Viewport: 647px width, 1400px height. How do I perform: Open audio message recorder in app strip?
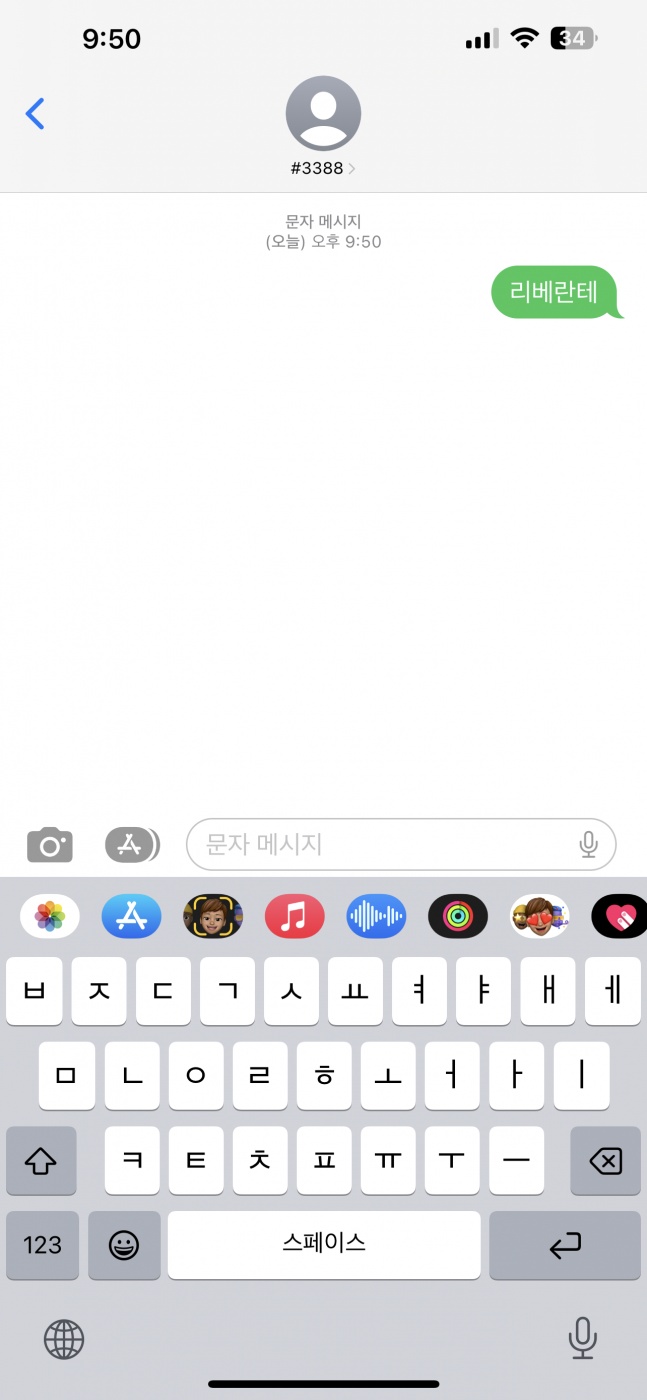point(376,916)
